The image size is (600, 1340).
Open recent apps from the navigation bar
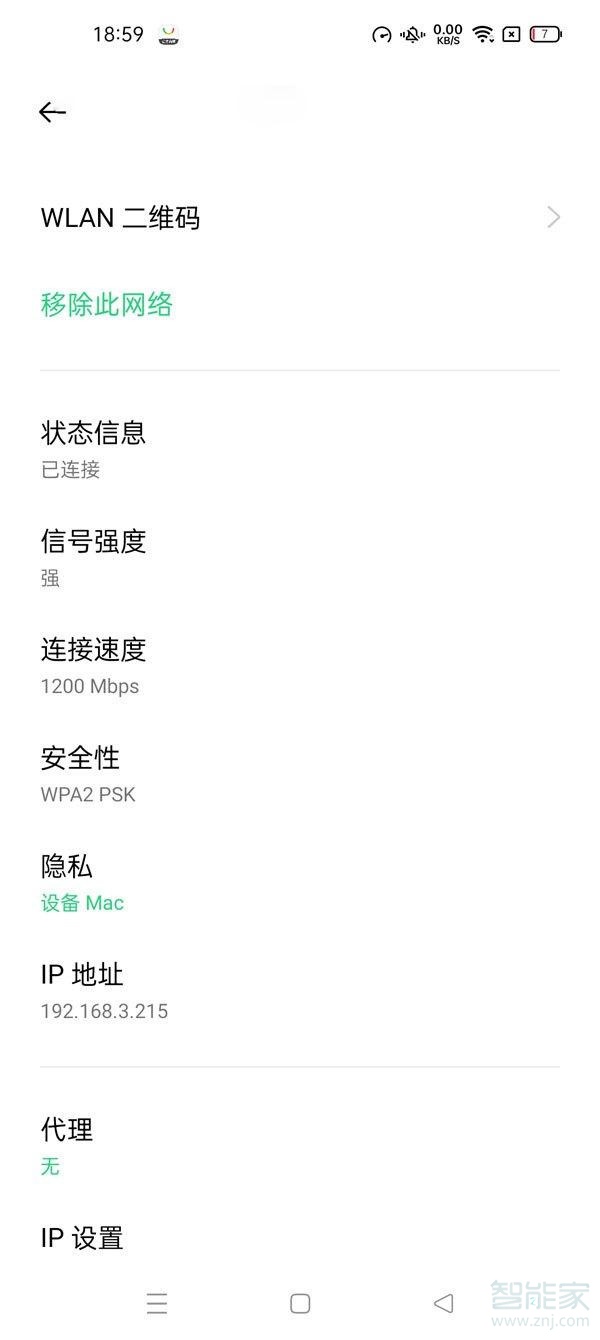pyautogui.click(x=157, y=1303)
